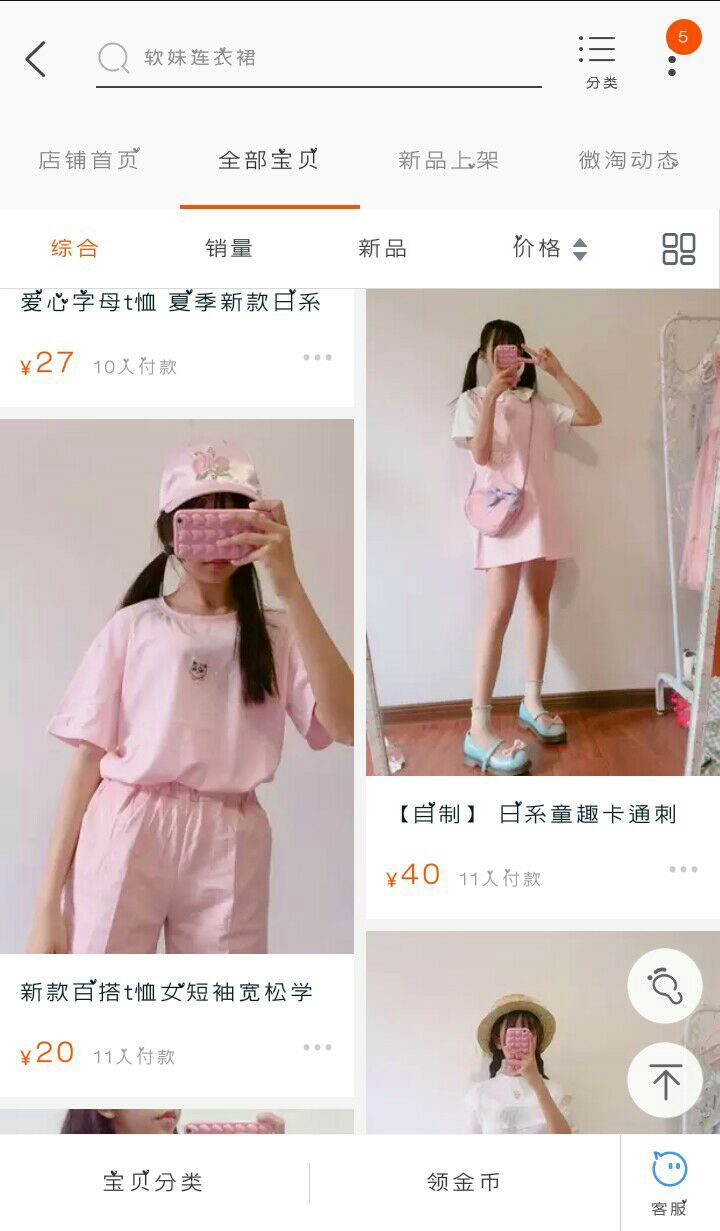Sort items by 价格

549,248
